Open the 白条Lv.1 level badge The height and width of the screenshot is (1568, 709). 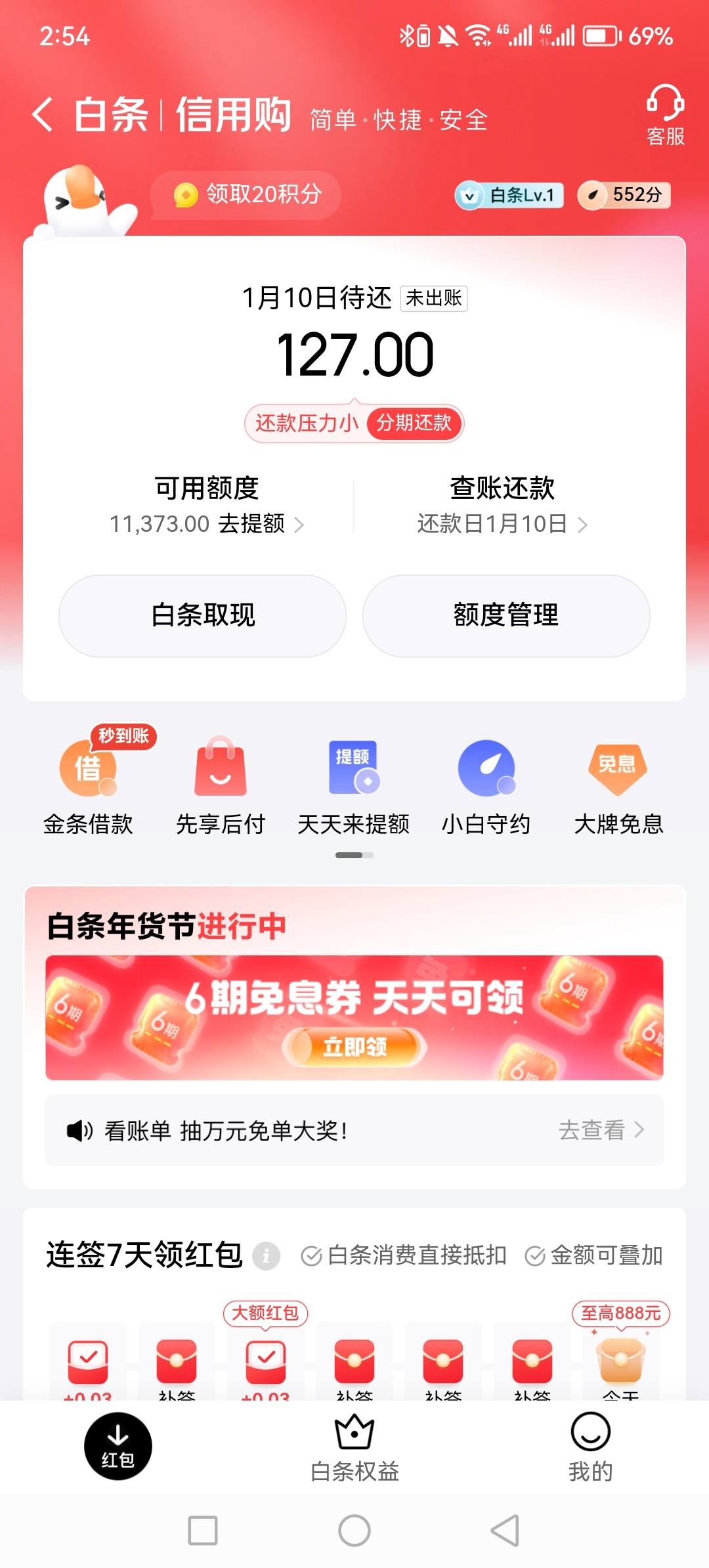tap(509, 196)
